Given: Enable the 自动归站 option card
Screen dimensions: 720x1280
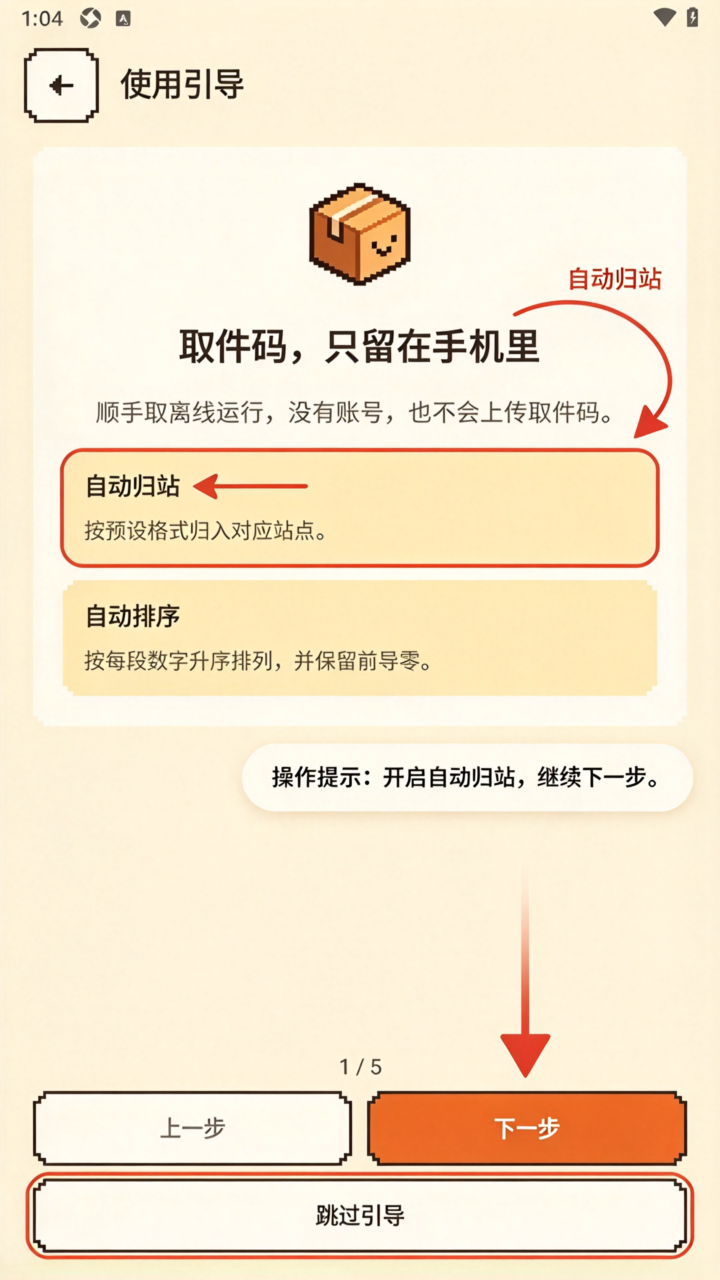Looking at the screenshot, I should tap(360, 508).
